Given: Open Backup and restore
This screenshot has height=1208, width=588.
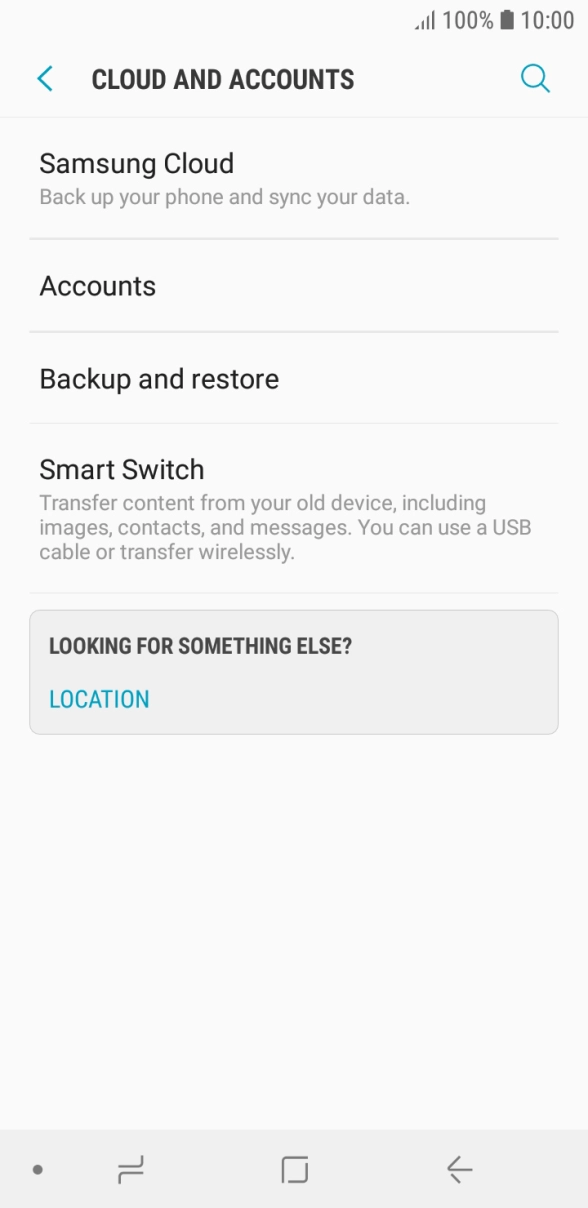Looking at the screenshot, I should (x=294, y=379).
